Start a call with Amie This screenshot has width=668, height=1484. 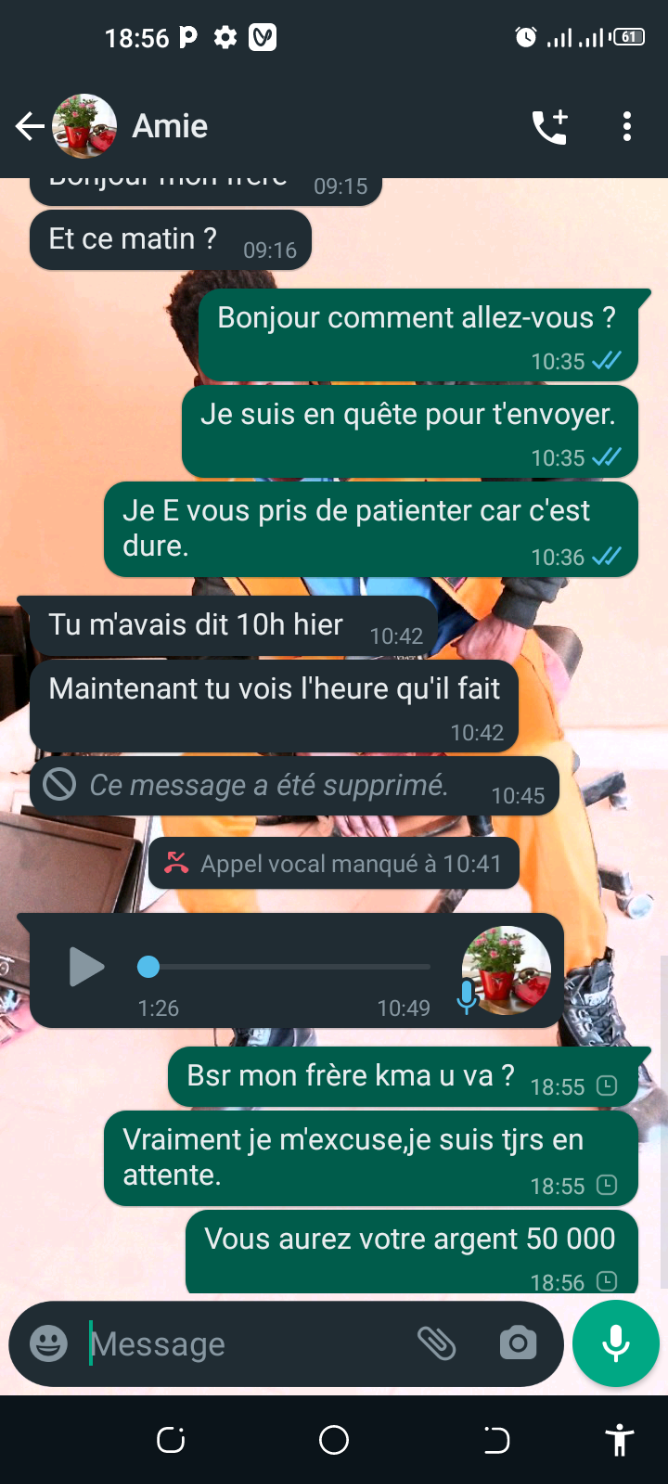549,126
